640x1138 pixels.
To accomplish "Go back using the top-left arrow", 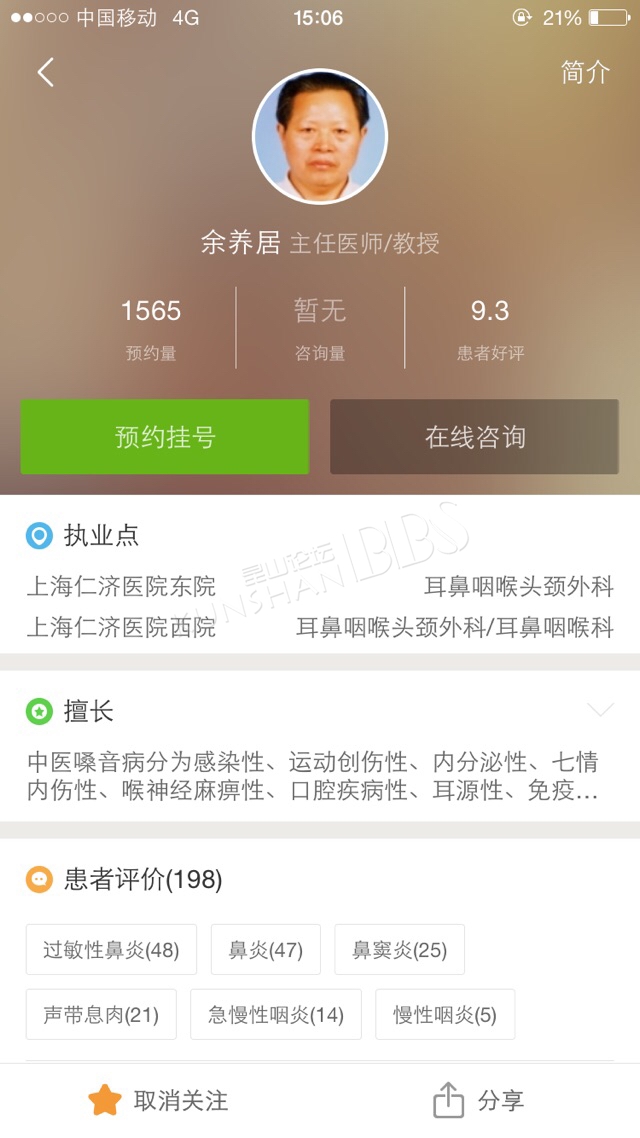I will pyautogui.click(x=46, y=73).
